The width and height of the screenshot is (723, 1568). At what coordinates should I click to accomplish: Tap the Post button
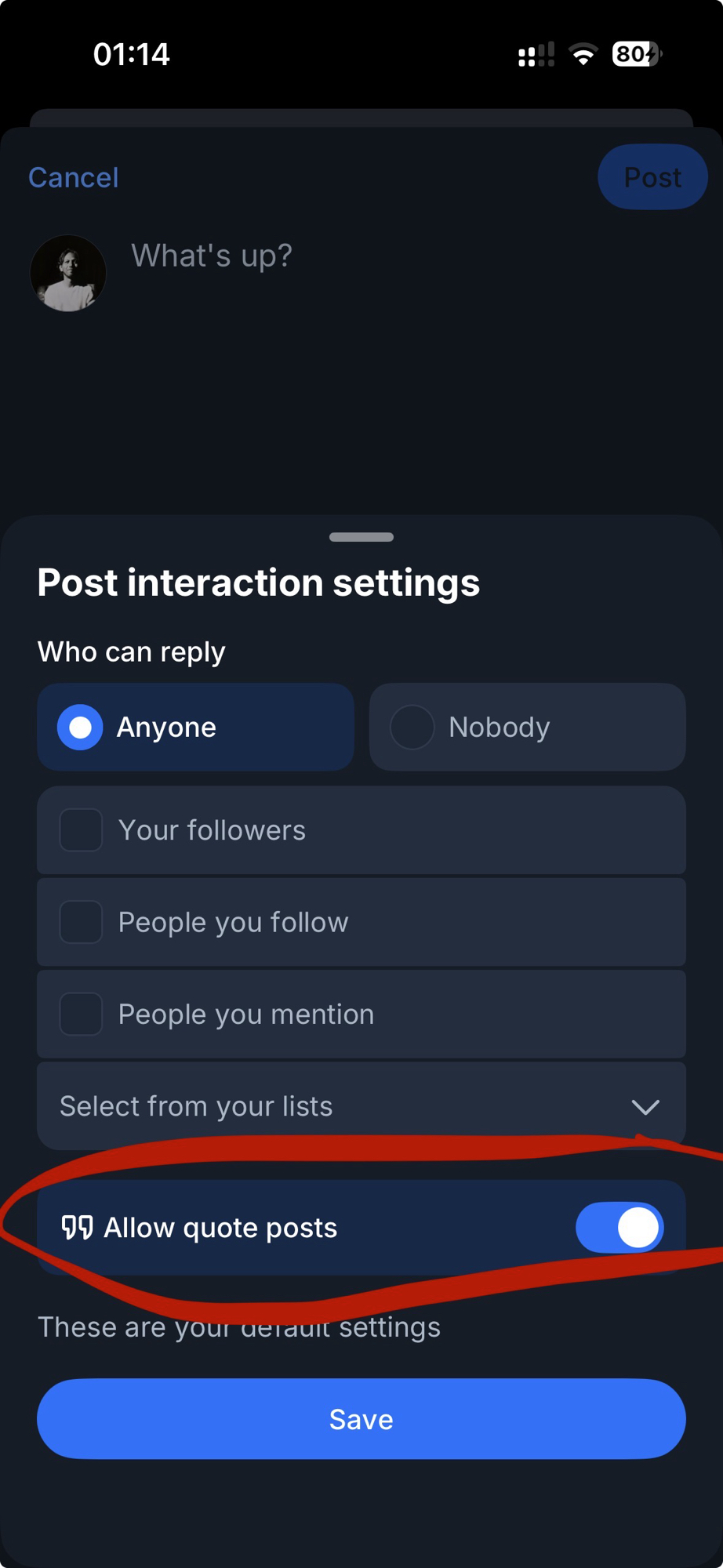point(652,177)
